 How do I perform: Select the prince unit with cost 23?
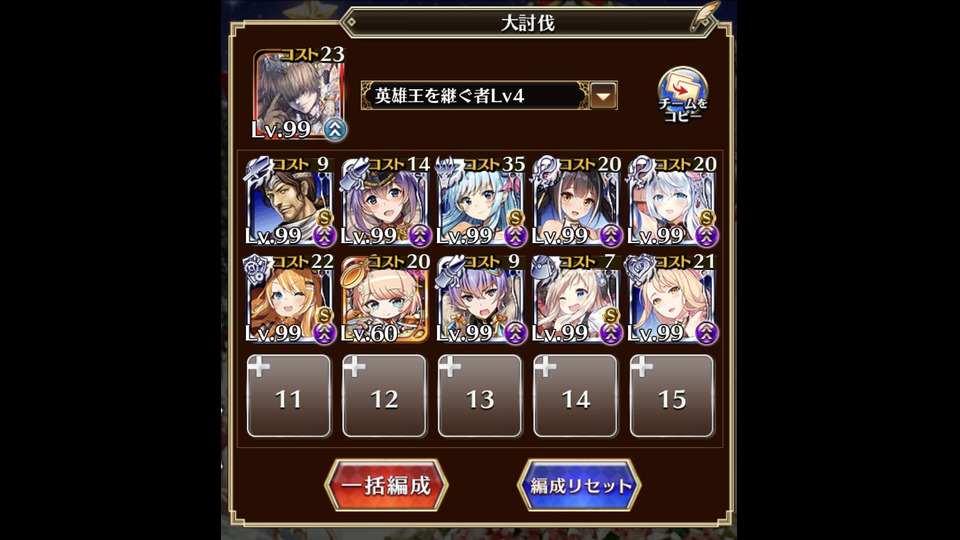click(x=298, y=93)
